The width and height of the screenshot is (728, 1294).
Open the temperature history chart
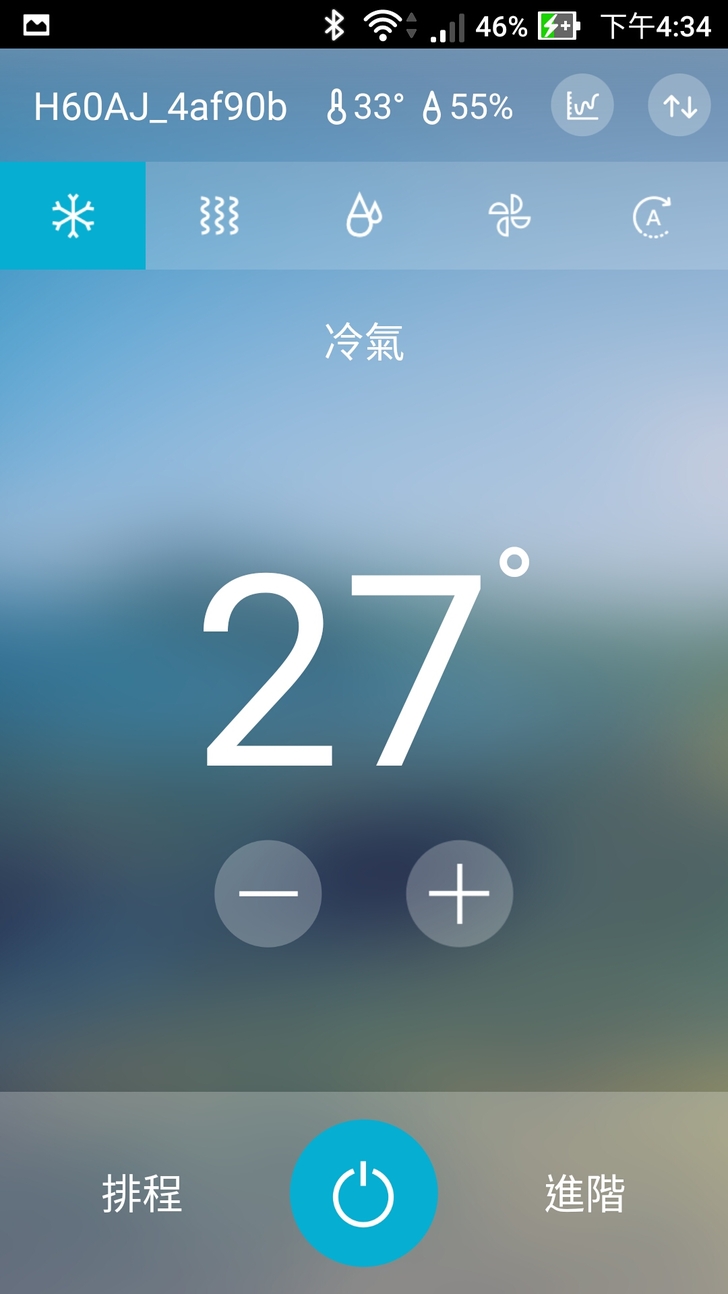[582, 106]
